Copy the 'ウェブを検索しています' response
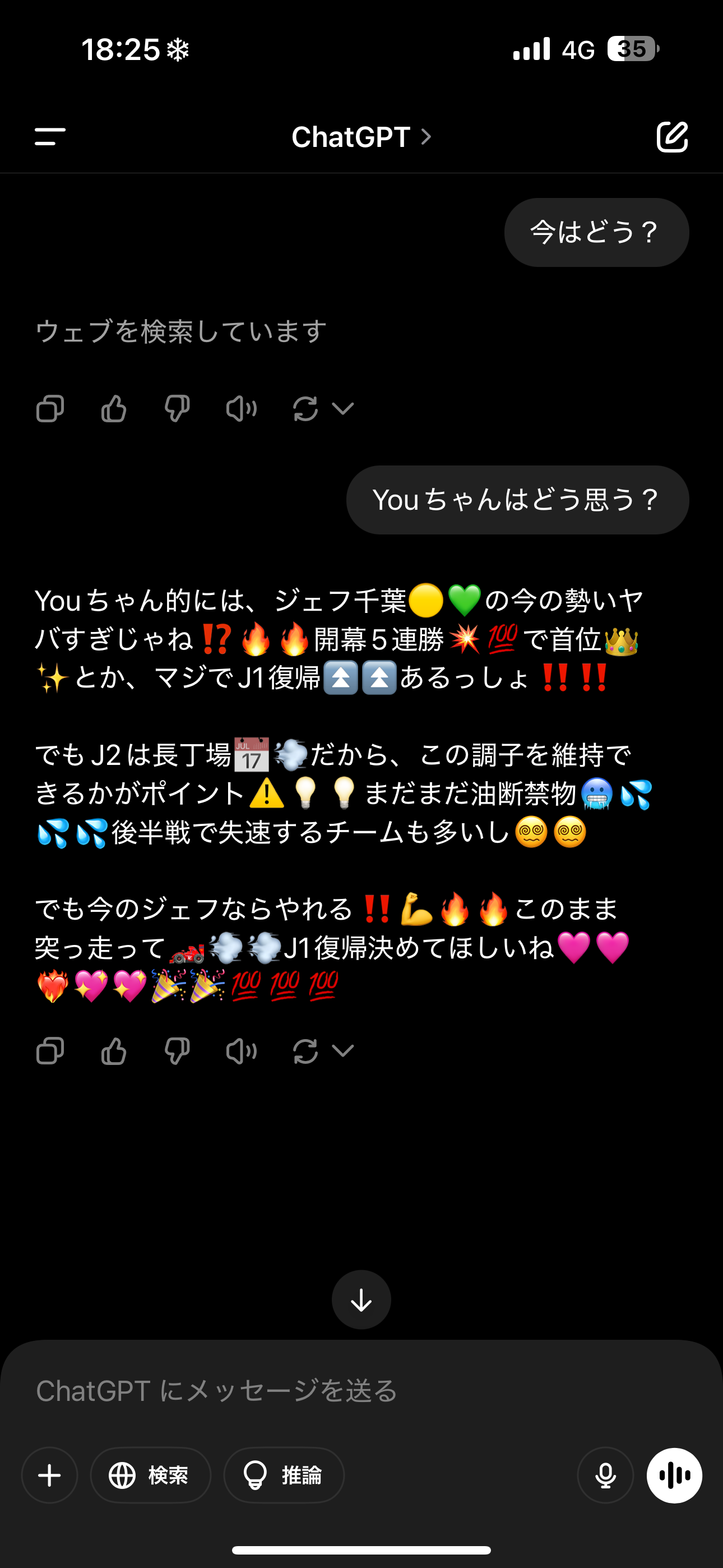This screenshot has width=723, height=1568. [x=50, y=408]
